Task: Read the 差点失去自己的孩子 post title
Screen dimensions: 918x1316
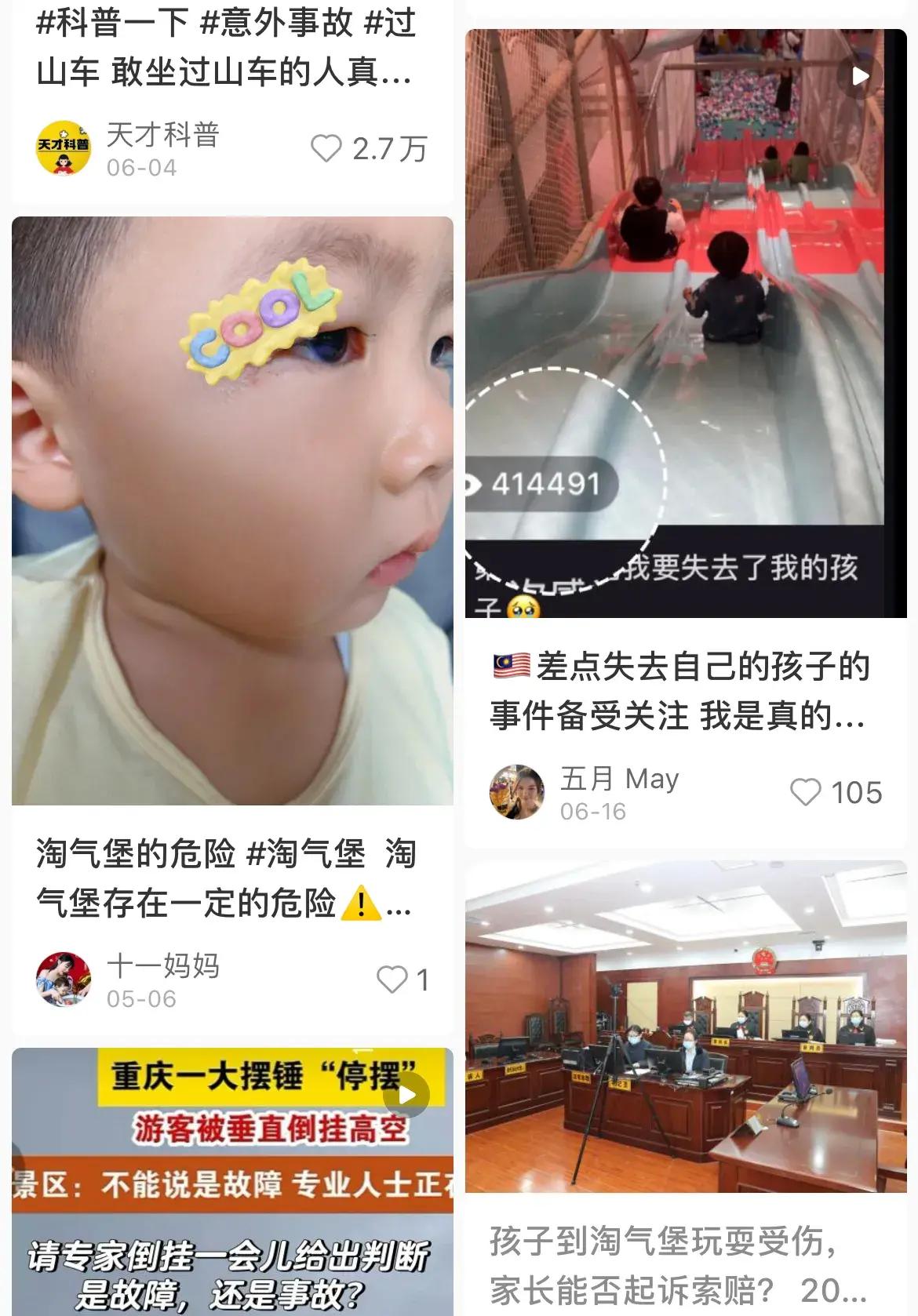Action: [x=679, y=691]
